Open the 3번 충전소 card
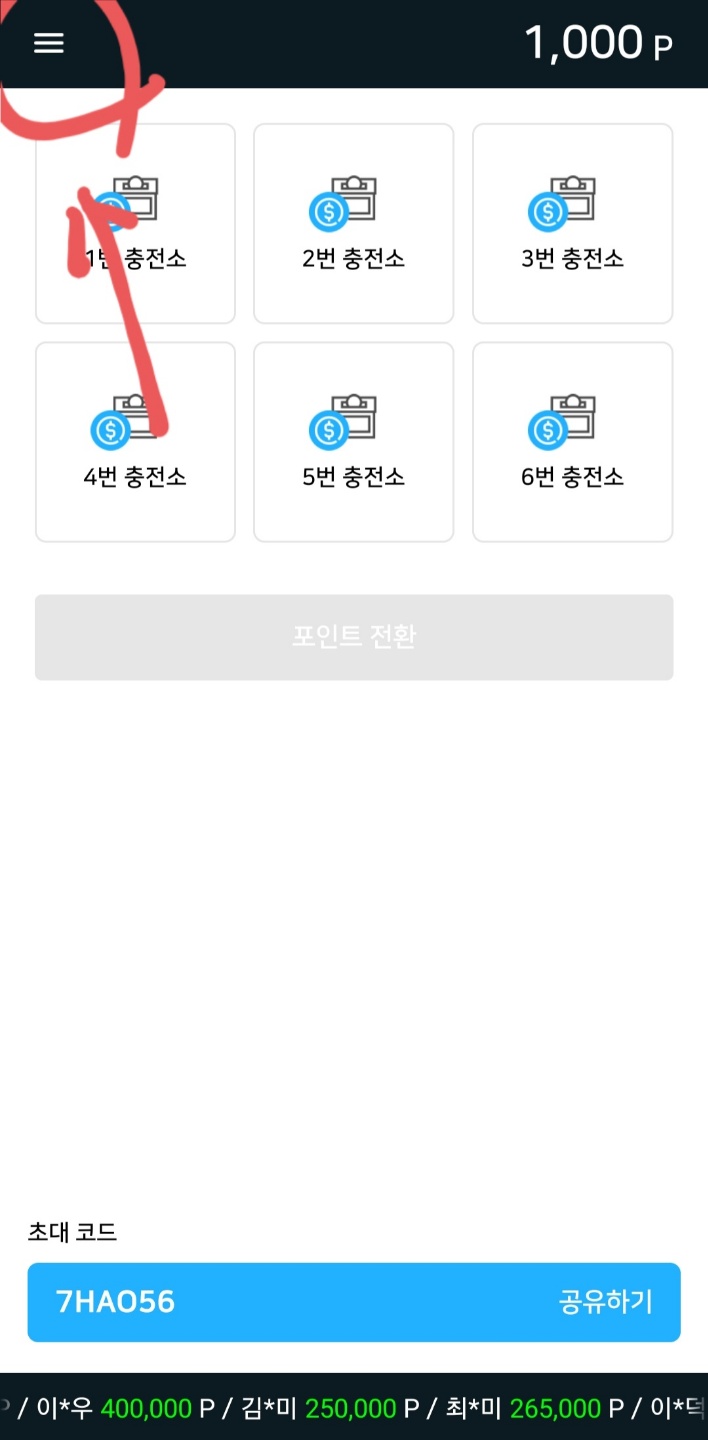Image resolution: width=708 pixels, height=1440 pixels. point(573,224)
